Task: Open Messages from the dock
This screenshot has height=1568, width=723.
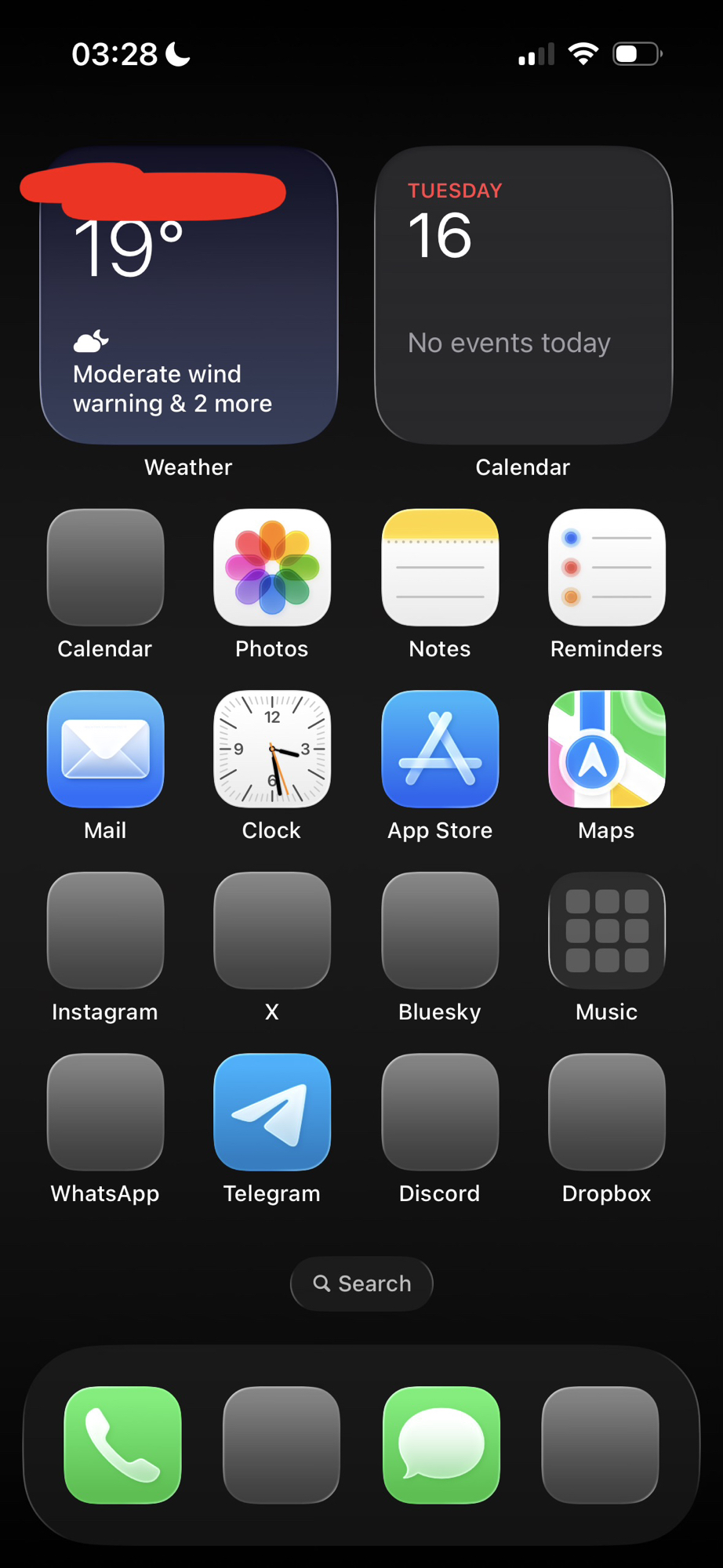Action: click(441, 1445)
